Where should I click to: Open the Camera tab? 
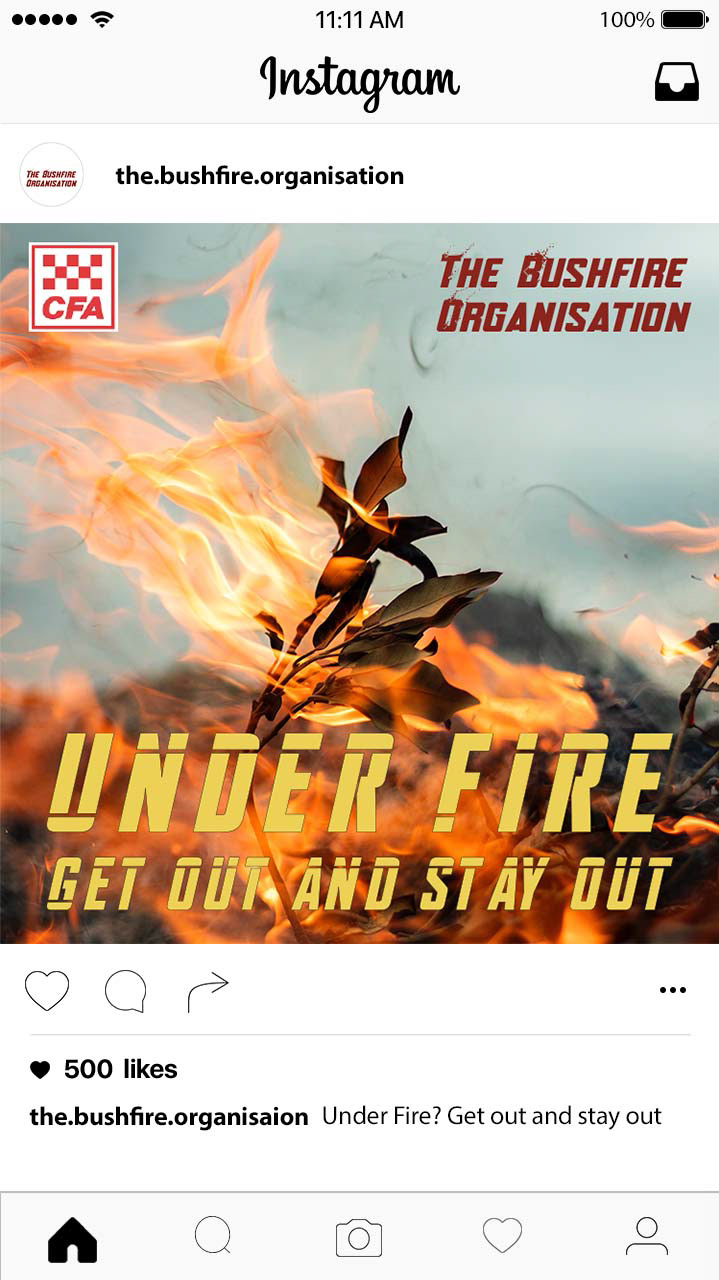click(x=358, y=1238)
